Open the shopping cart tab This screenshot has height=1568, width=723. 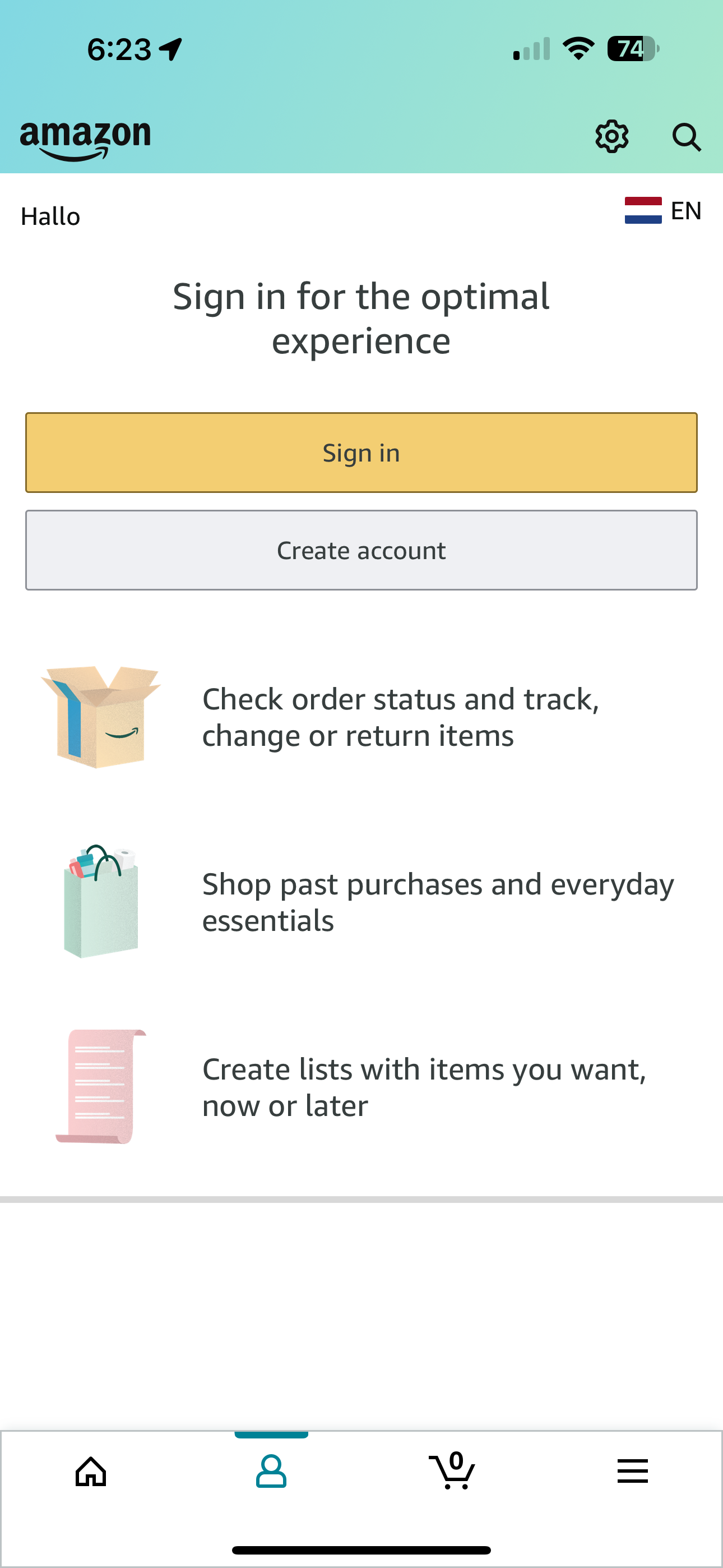(452, 1470)
